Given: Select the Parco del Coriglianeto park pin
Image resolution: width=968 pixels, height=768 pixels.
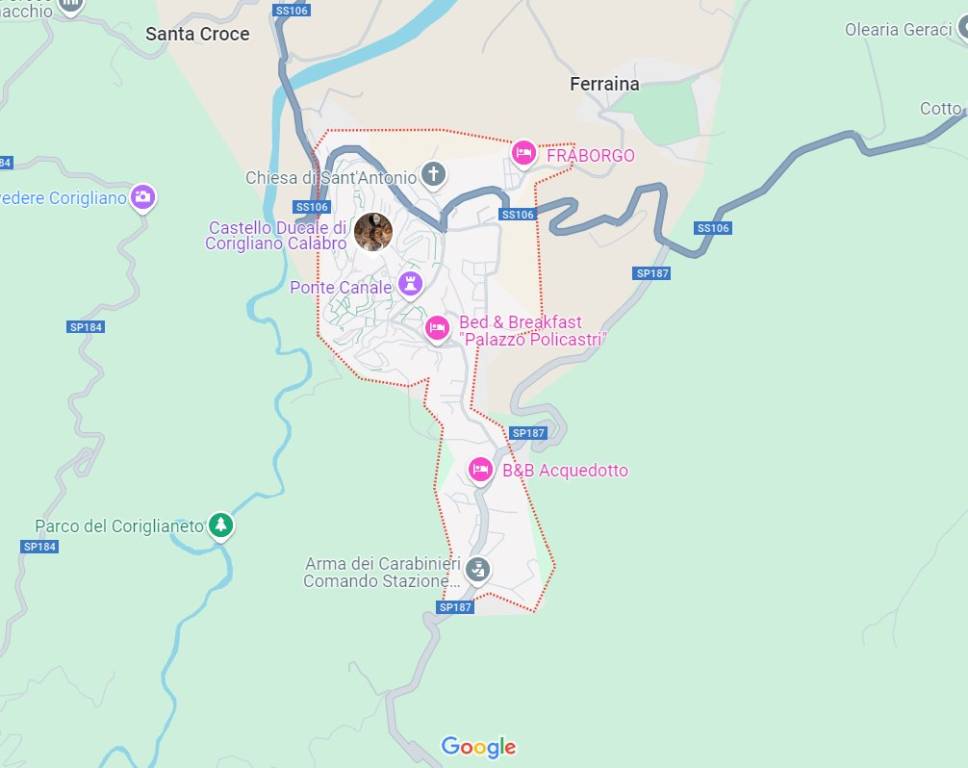Looking at the screenshot, I should point(221,525).
